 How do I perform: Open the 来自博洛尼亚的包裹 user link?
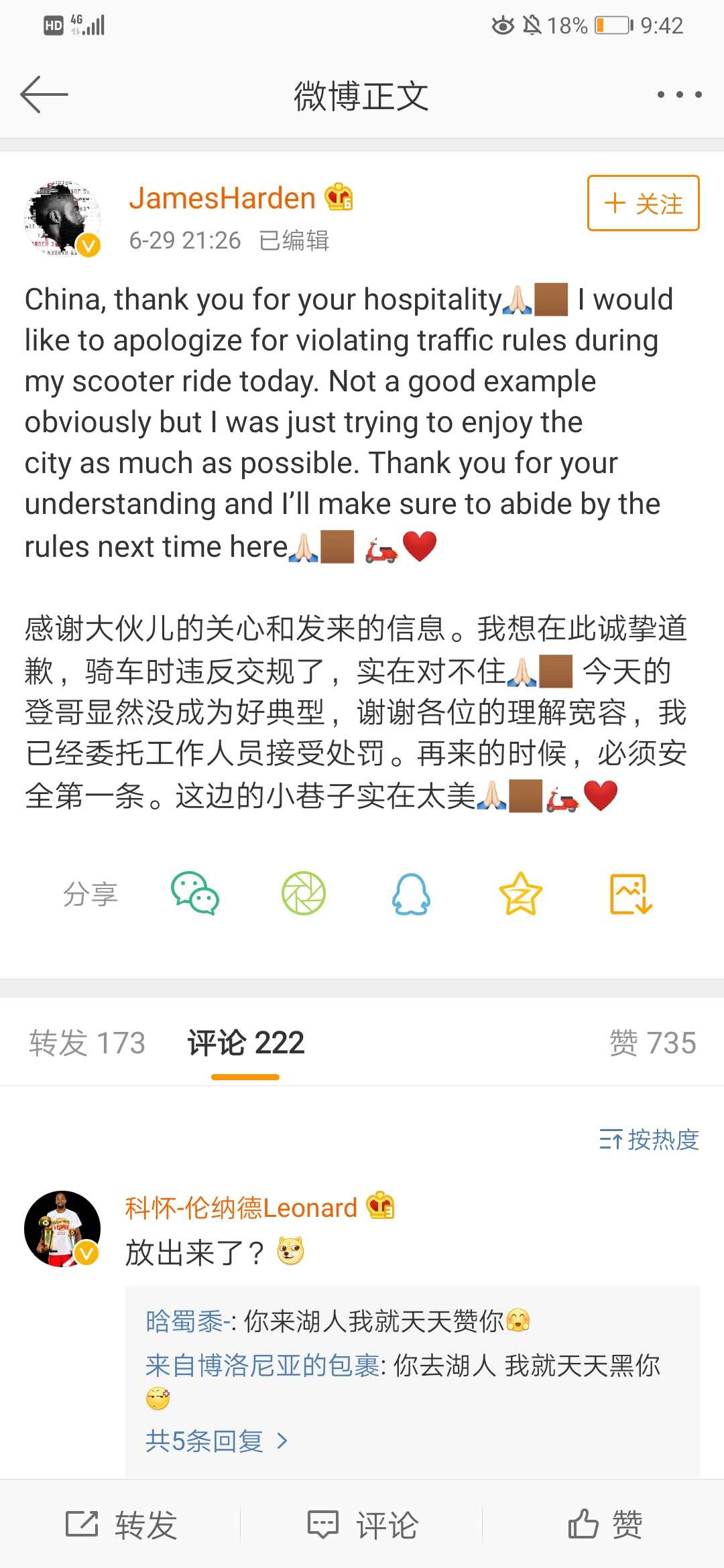(262, 1365)
